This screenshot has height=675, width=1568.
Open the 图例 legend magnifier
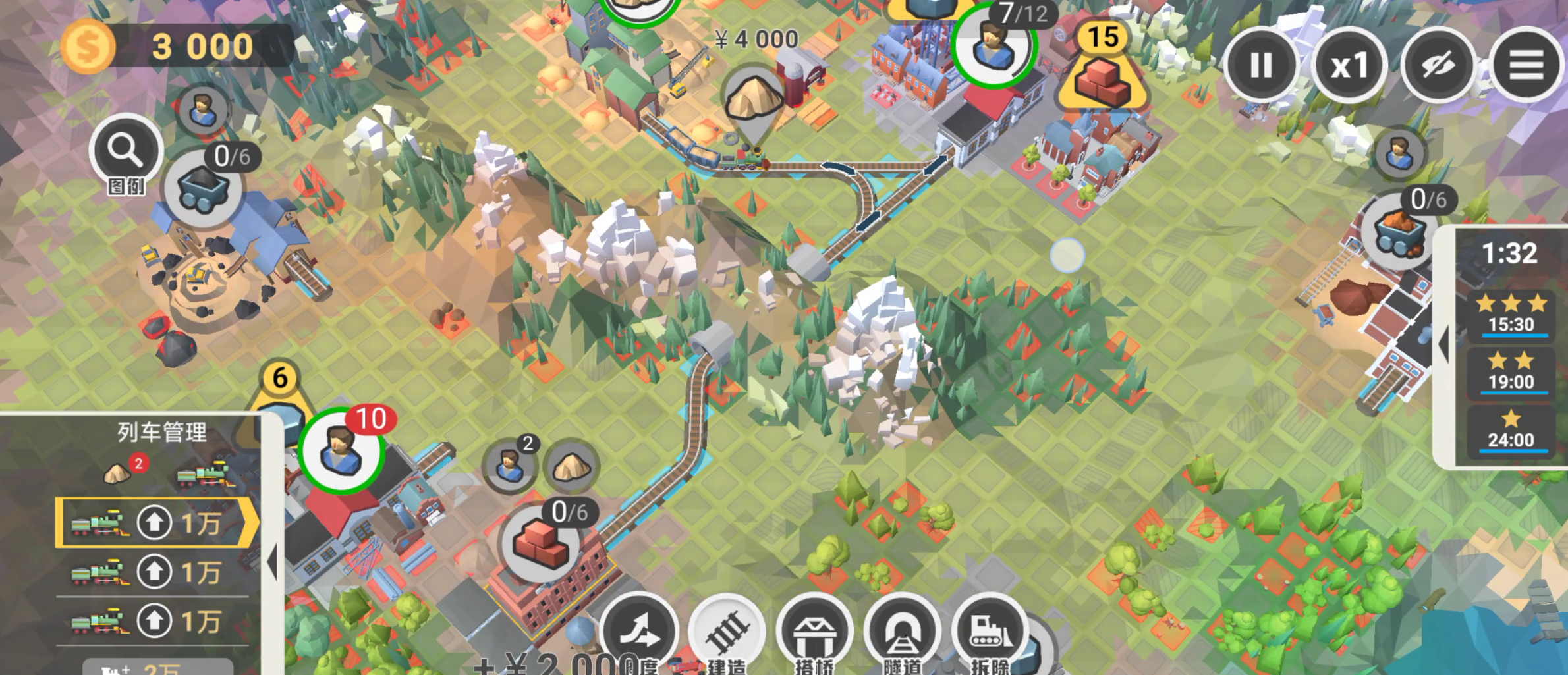(125, 151)
